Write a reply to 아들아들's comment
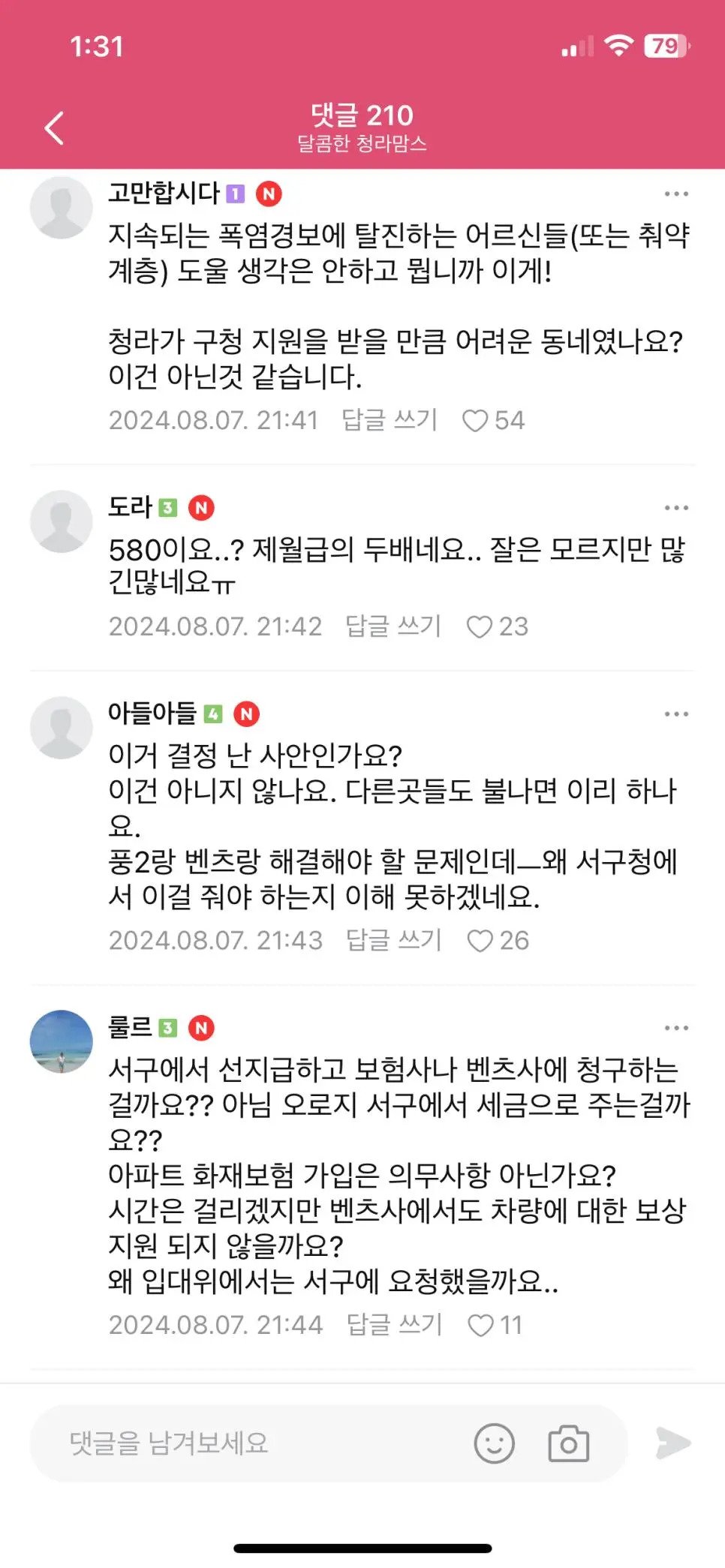This screenshot has width=725, height=1568. tap(393, 940)
